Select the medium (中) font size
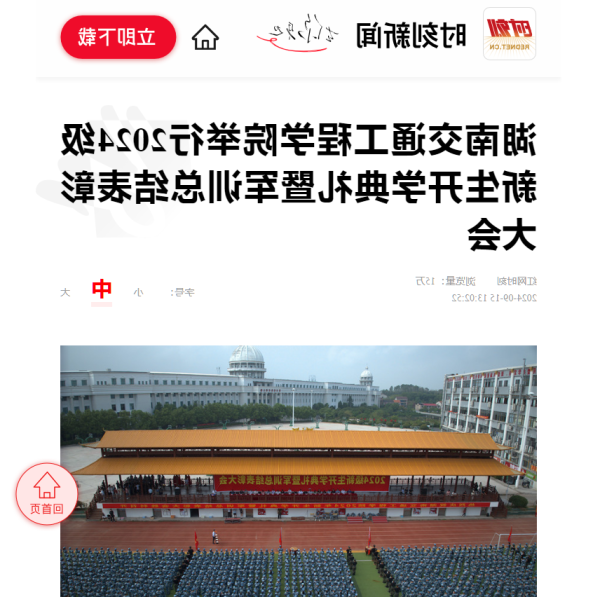Image resolution: width=600 pixels, height=597 pixels. pyautogui.click(x=102, y=291)
